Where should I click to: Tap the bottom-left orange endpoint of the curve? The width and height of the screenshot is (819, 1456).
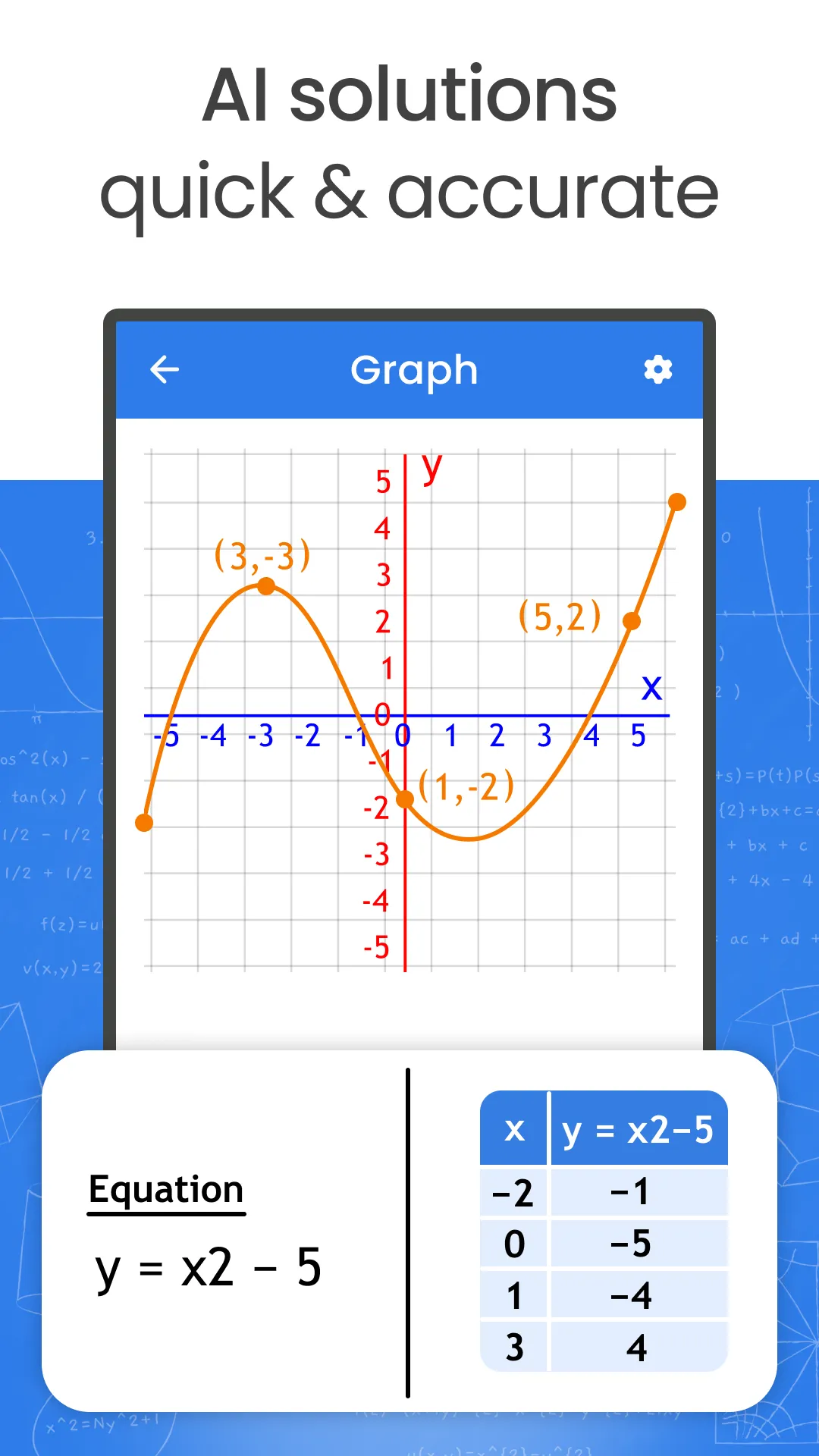(144, 821)
